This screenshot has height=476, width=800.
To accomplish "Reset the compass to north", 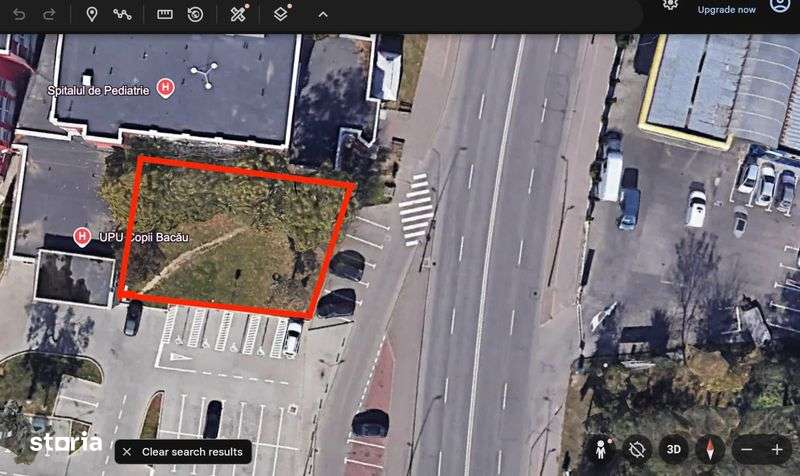I will tap(710, 449).
